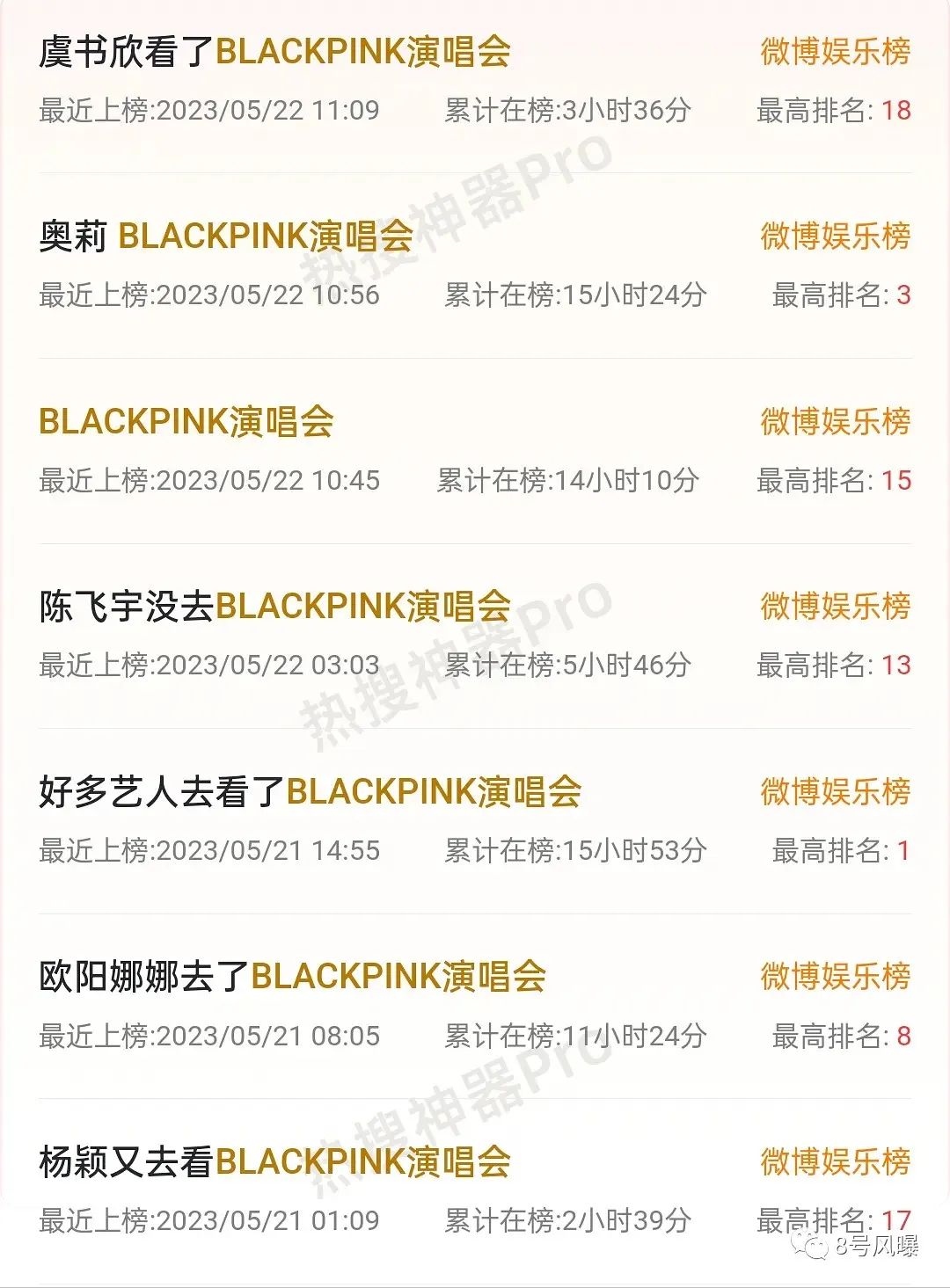
Task: Open the 虞书欣看了BLACKPINK演唱会 entry
Action: (x=274, y=52)
